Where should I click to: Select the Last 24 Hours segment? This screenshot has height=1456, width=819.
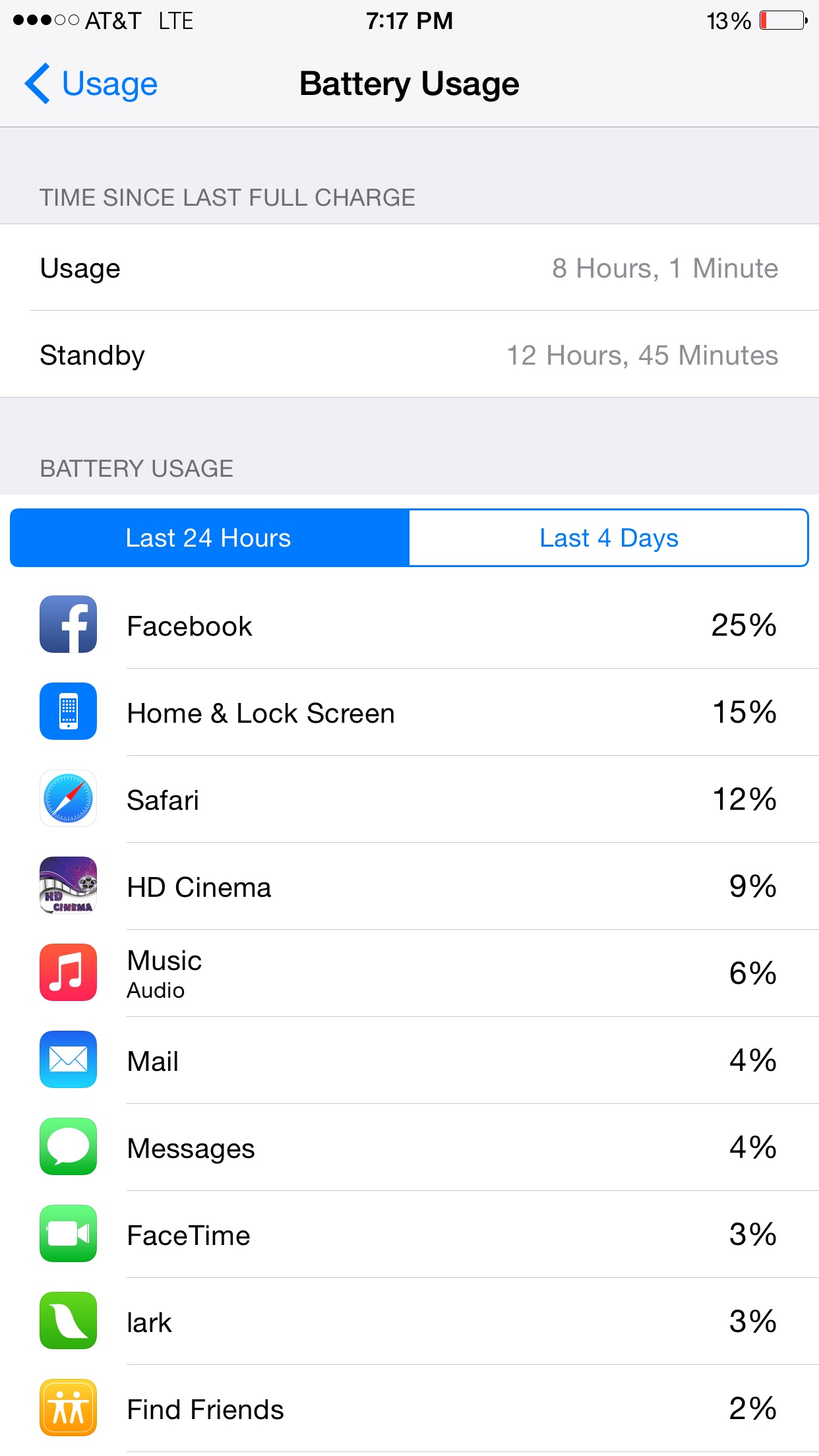point(210,537)
